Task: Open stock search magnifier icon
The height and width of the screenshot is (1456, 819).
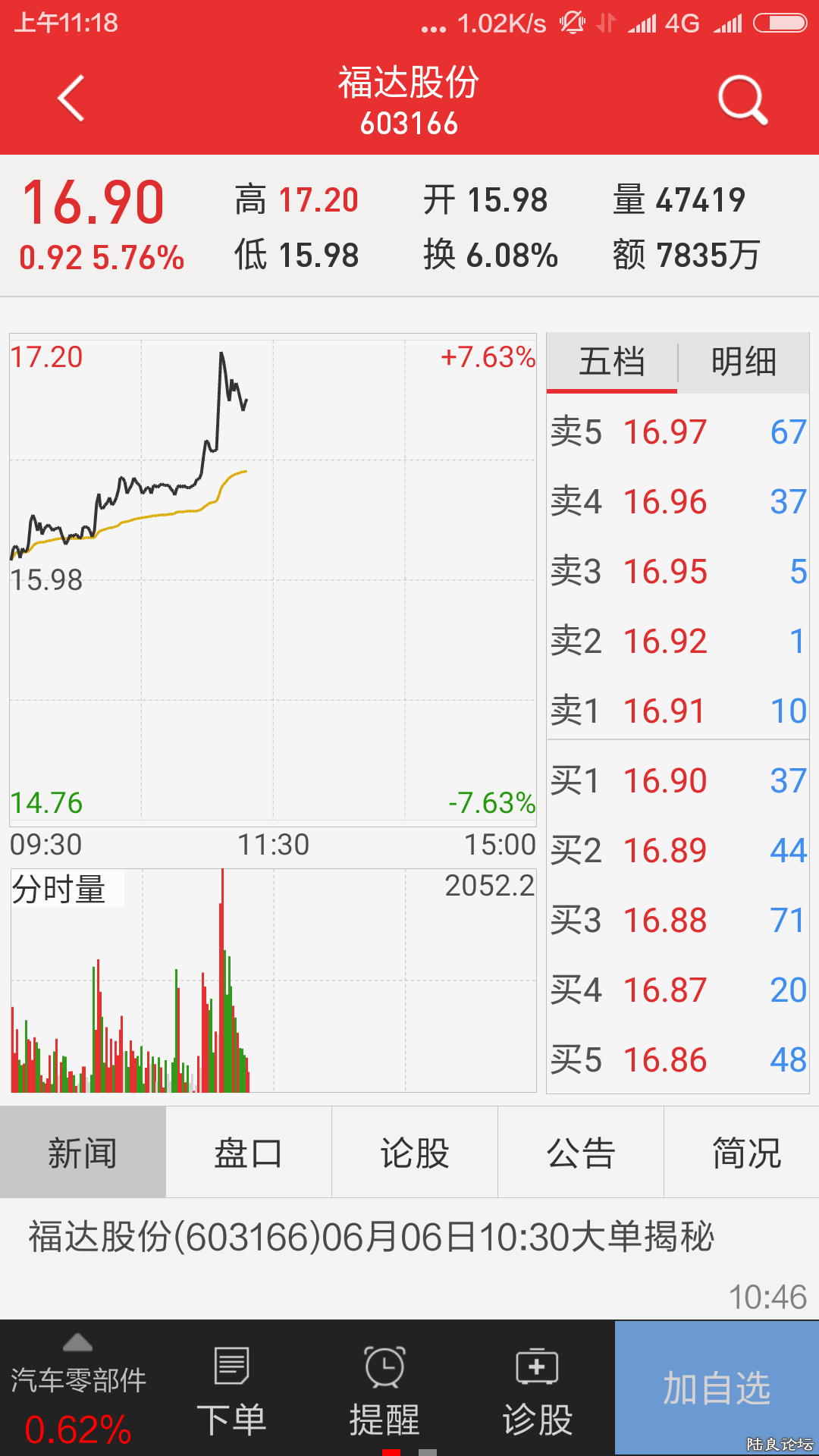Action: pyautogui.click(x=742, y=99)
